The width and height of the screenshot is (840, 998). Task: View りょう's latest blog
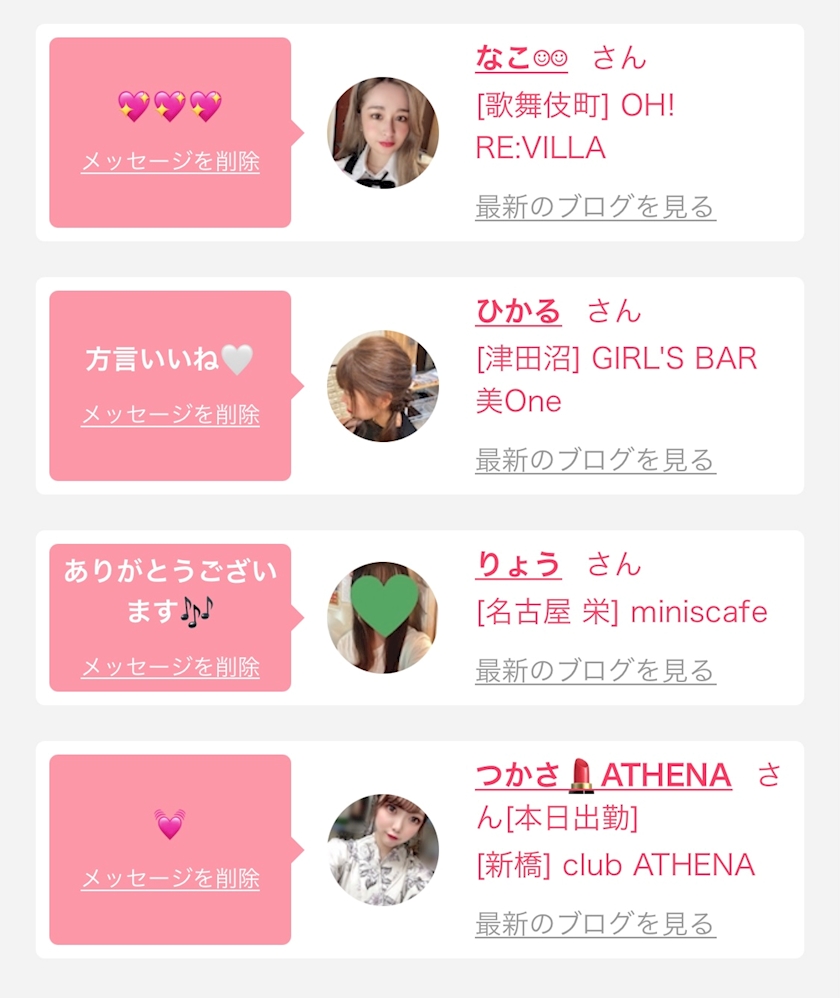(595, 670)
